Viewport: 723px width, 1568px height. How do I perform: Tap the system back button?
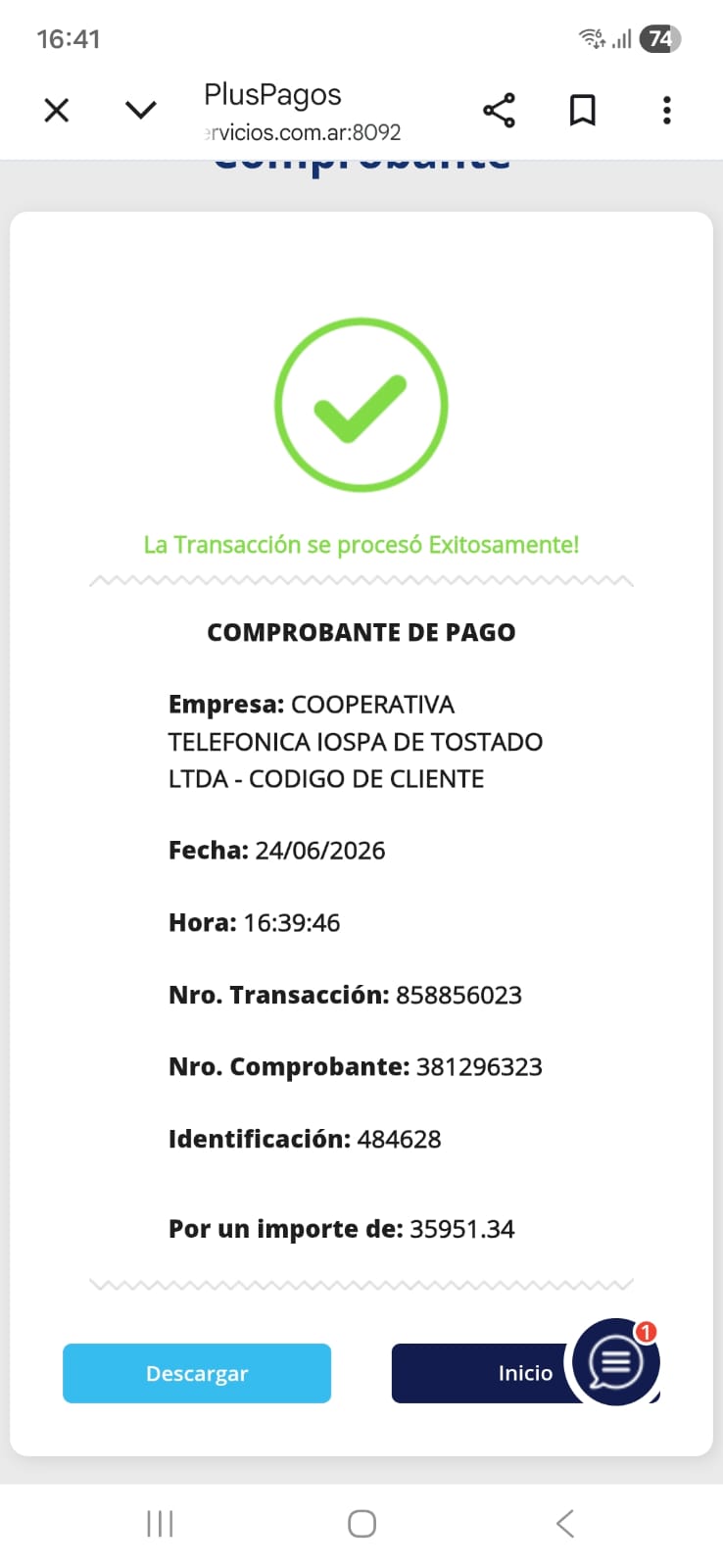click(x=565, y=1524)
